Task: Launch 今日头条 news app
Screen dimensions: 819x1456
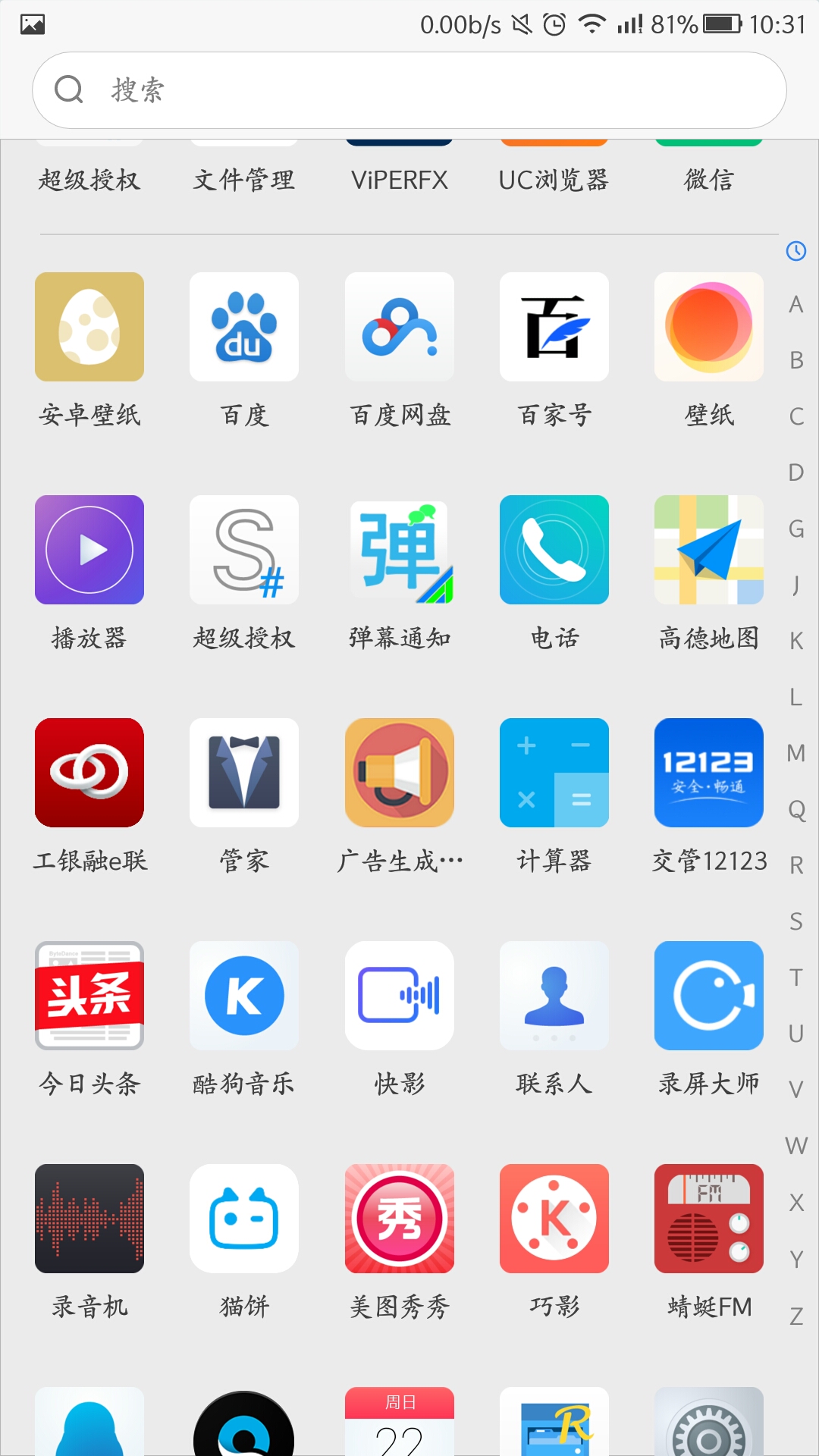Action: click(x=89, y=996)
